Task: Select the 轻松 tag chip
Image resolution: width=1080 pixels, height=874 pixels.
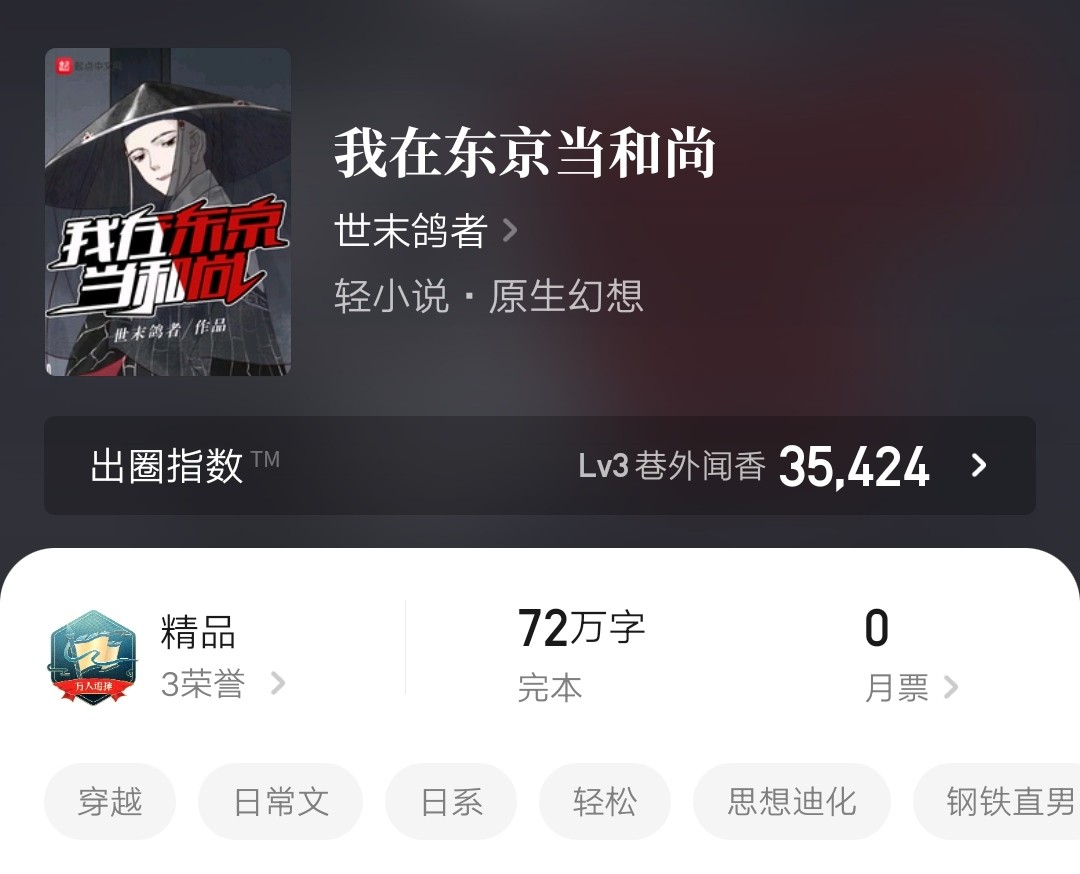Action: pyautogui.click(x=604, y=801)
